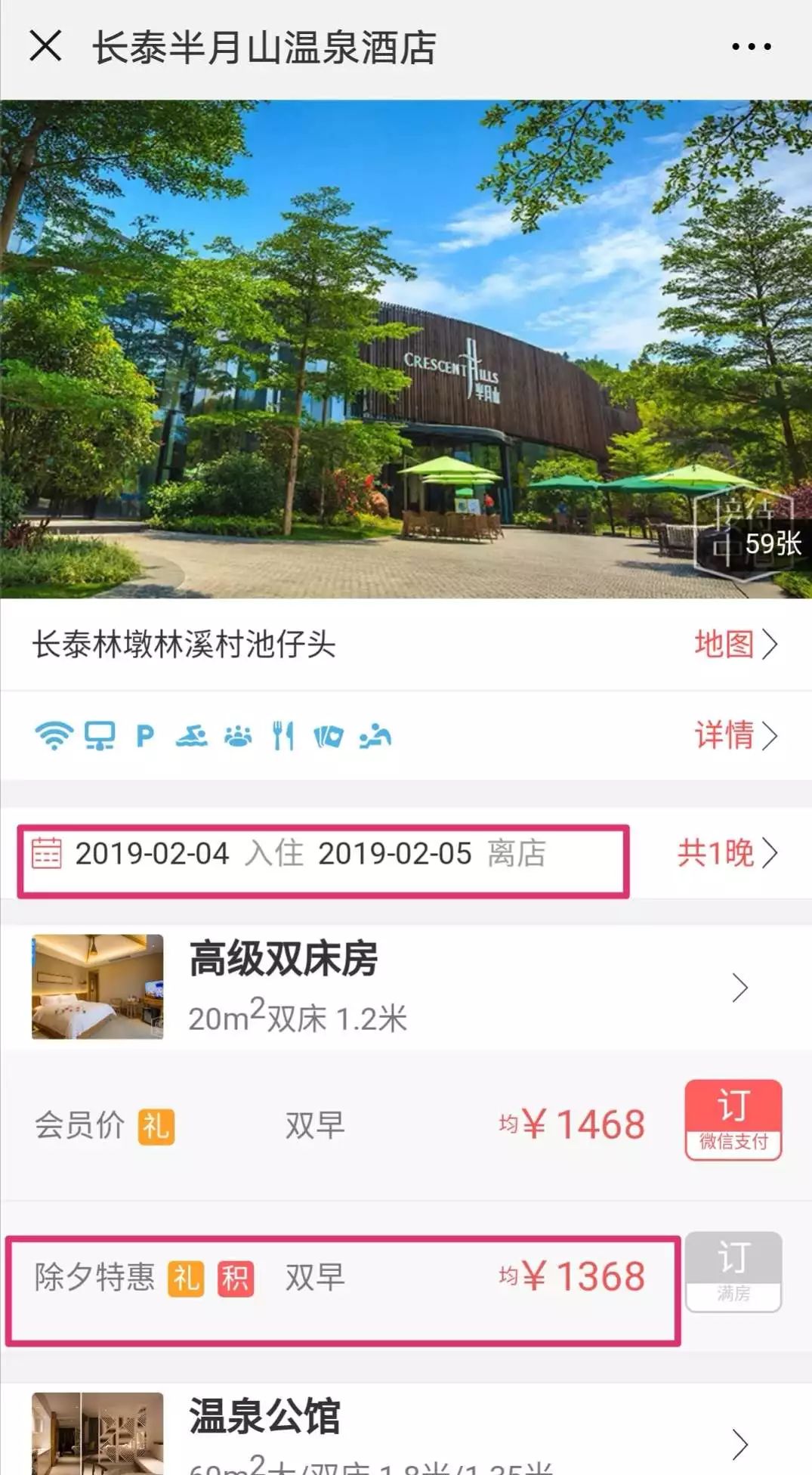Image resolution: width=812 pixels, height=1475 pixels.
Task: Open 高级双床房 room details
Action: 406,987
